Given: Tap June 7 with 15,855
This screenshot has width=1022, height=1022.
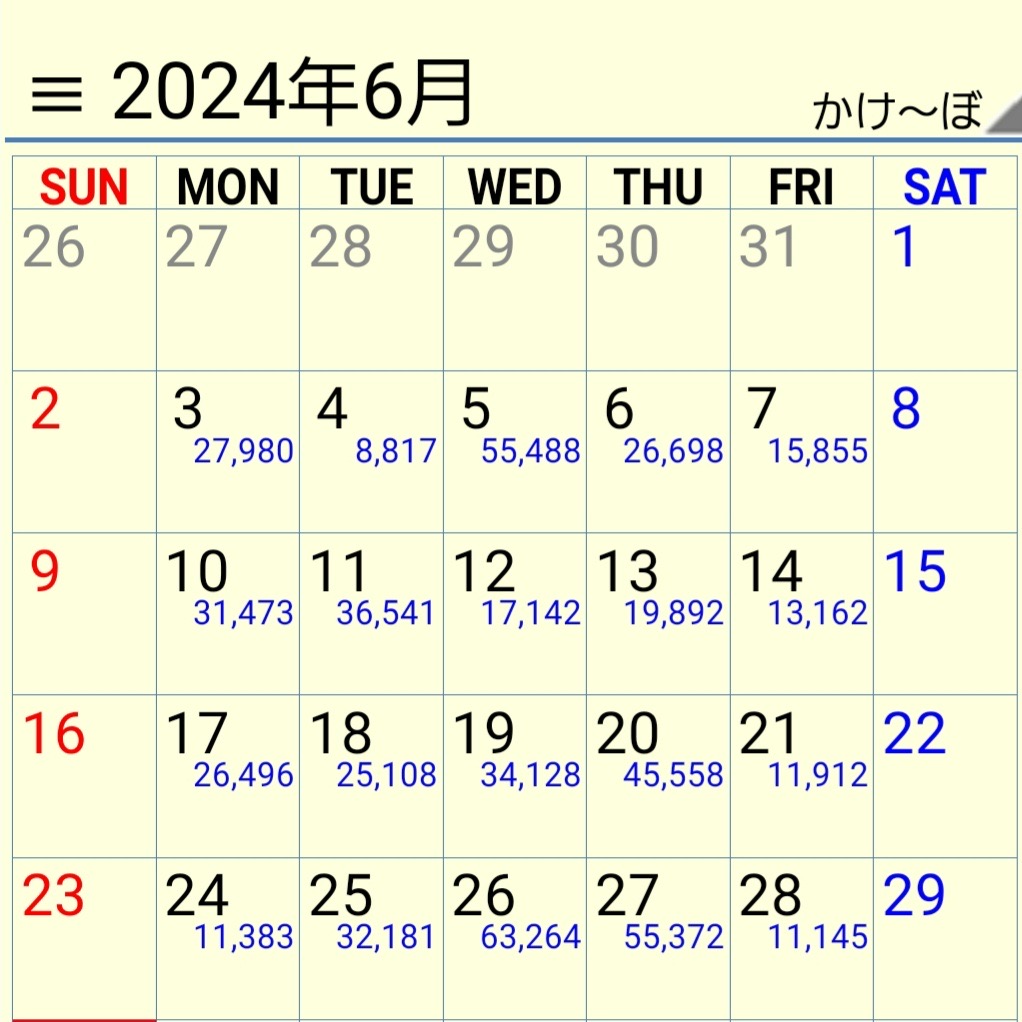Looking at the screenshot, I should coord(802,450).
